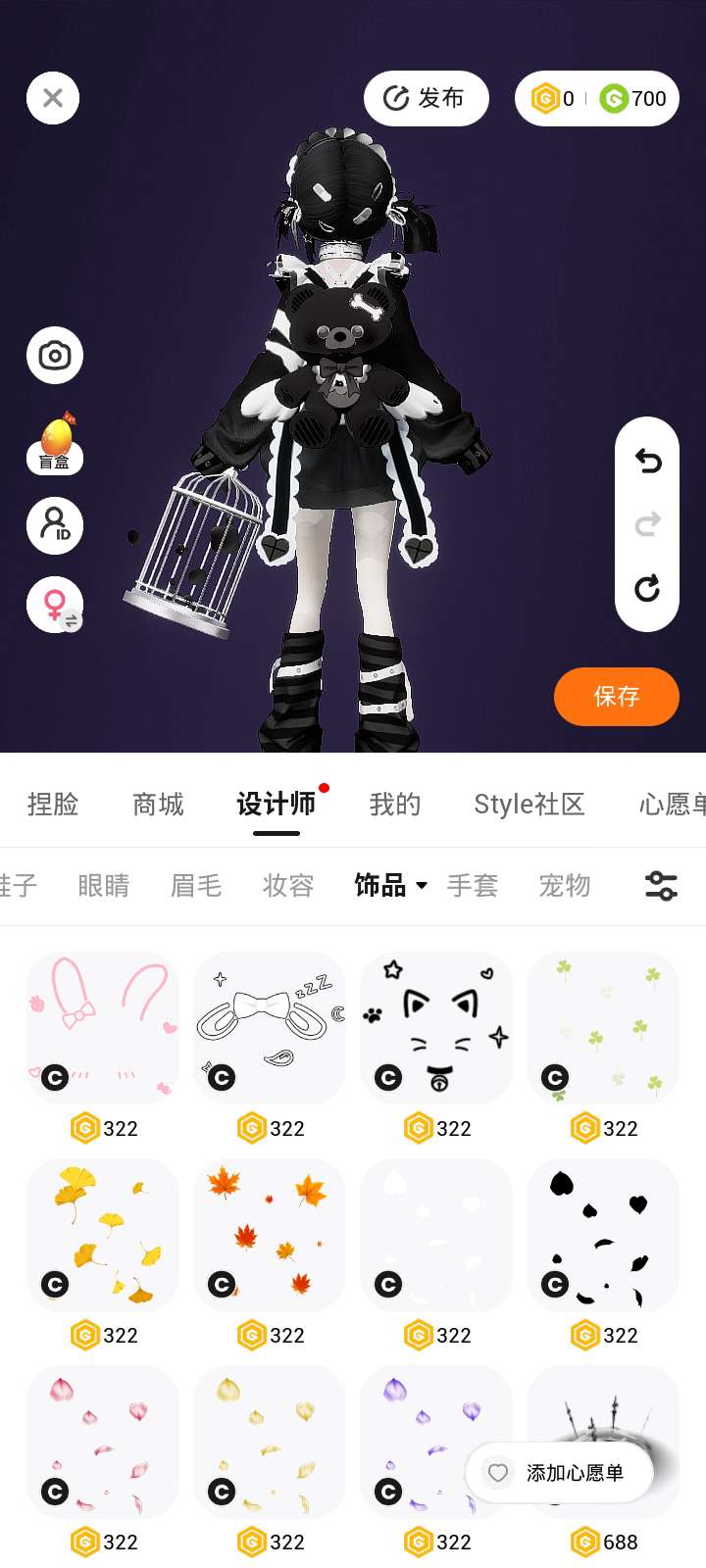
Task: Open the camera snapshot icon
Action: [x=55, y=355]
